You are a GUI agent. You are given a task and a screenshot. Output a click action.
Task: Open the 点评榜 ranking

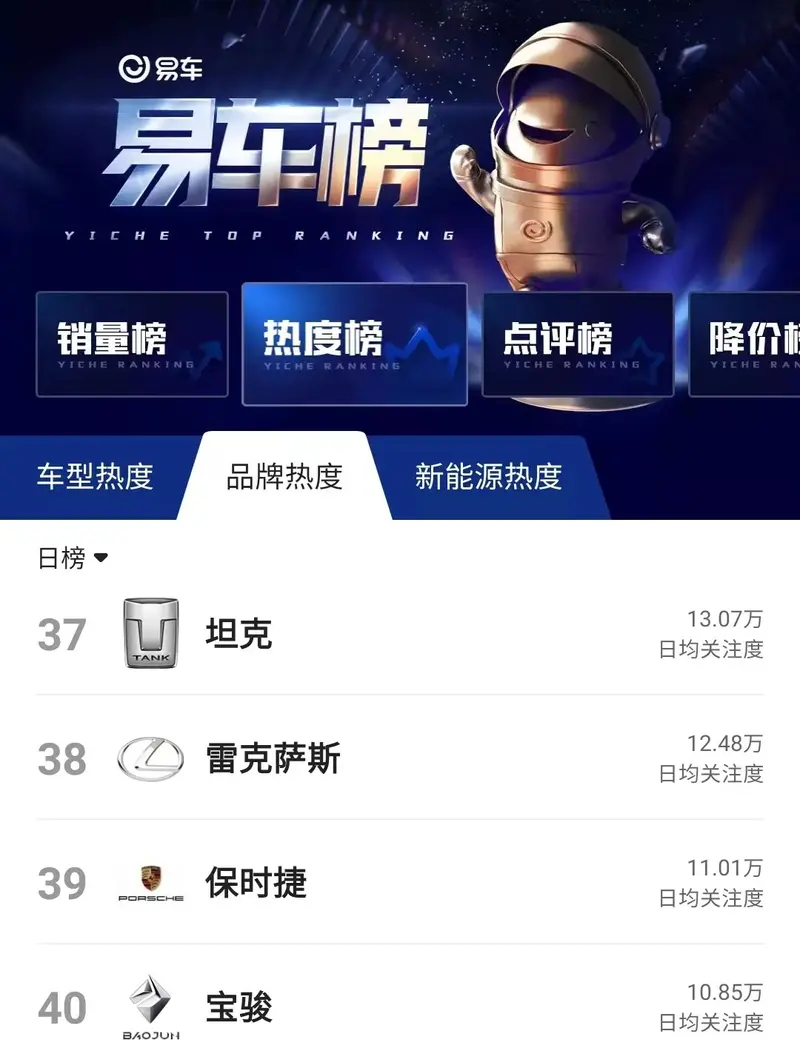coord(577,344)
